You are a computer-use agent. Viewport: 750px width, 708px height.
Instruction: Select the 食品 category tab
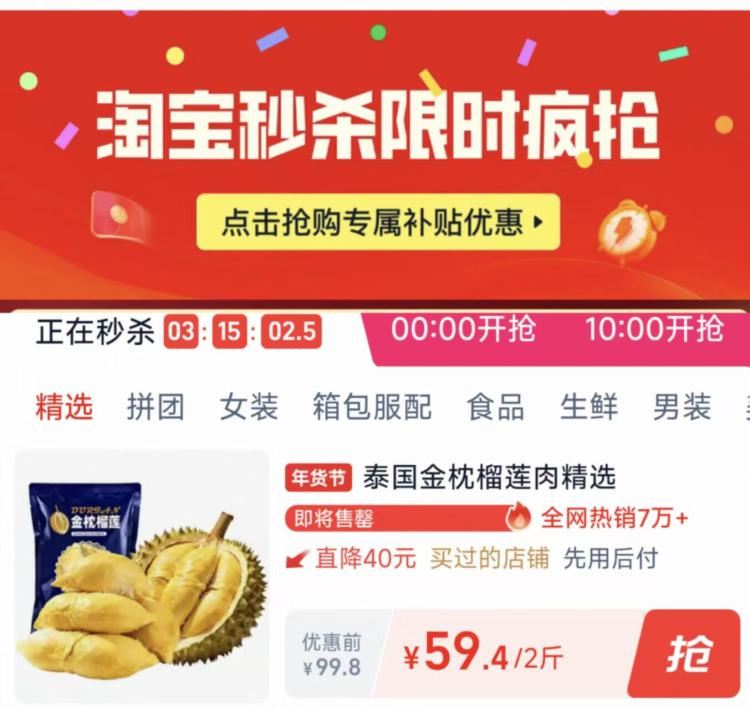click(x=496, y=407)
